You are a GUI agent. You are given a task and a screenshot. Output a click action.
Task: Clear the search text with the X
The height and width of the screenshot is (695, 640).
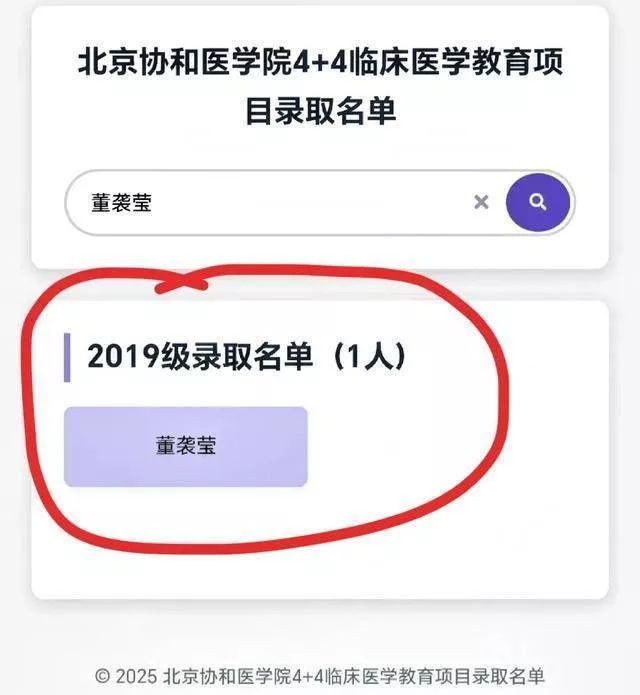click(481, 203)
